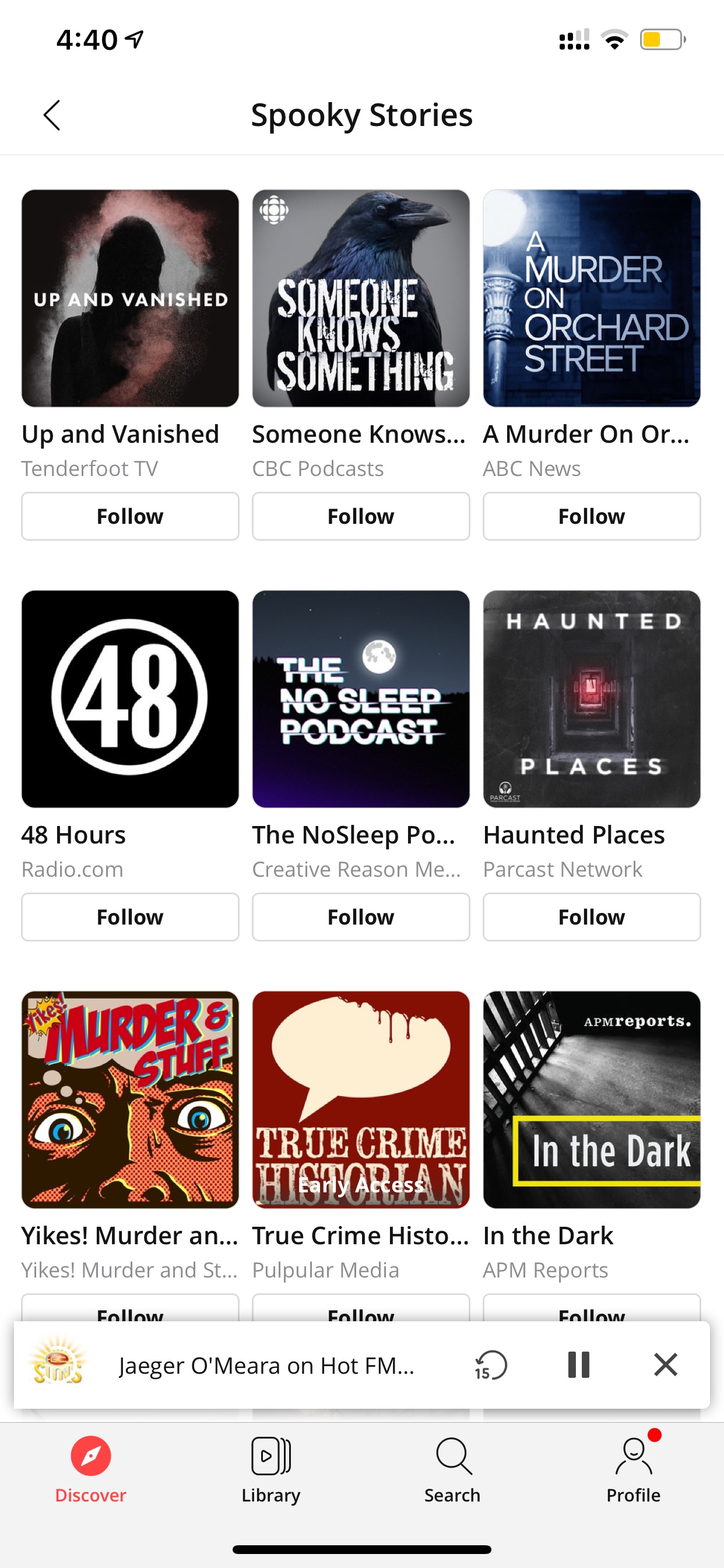
Task: Open the Haunted Places podcast tile
Action: 591,699
